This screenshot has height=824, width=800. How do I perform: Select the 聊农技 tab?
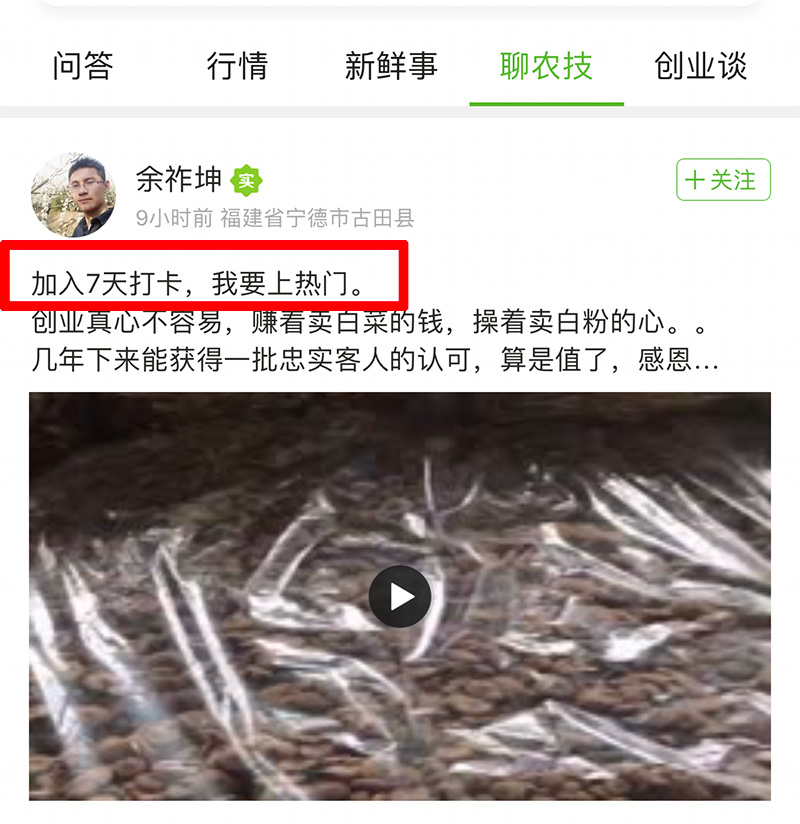click(x=546, y=66)
